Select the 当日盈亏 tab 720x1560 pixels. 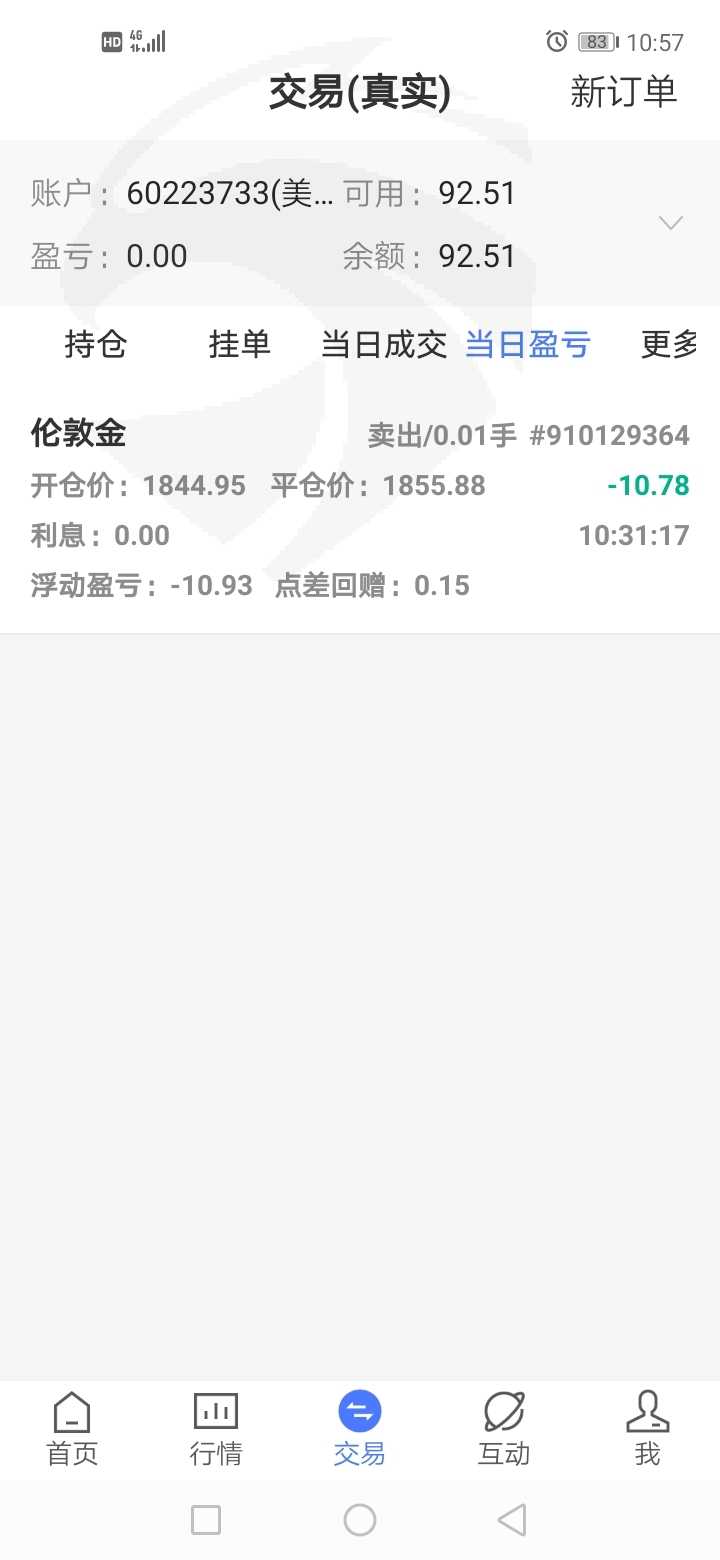[x=528, y=344]
